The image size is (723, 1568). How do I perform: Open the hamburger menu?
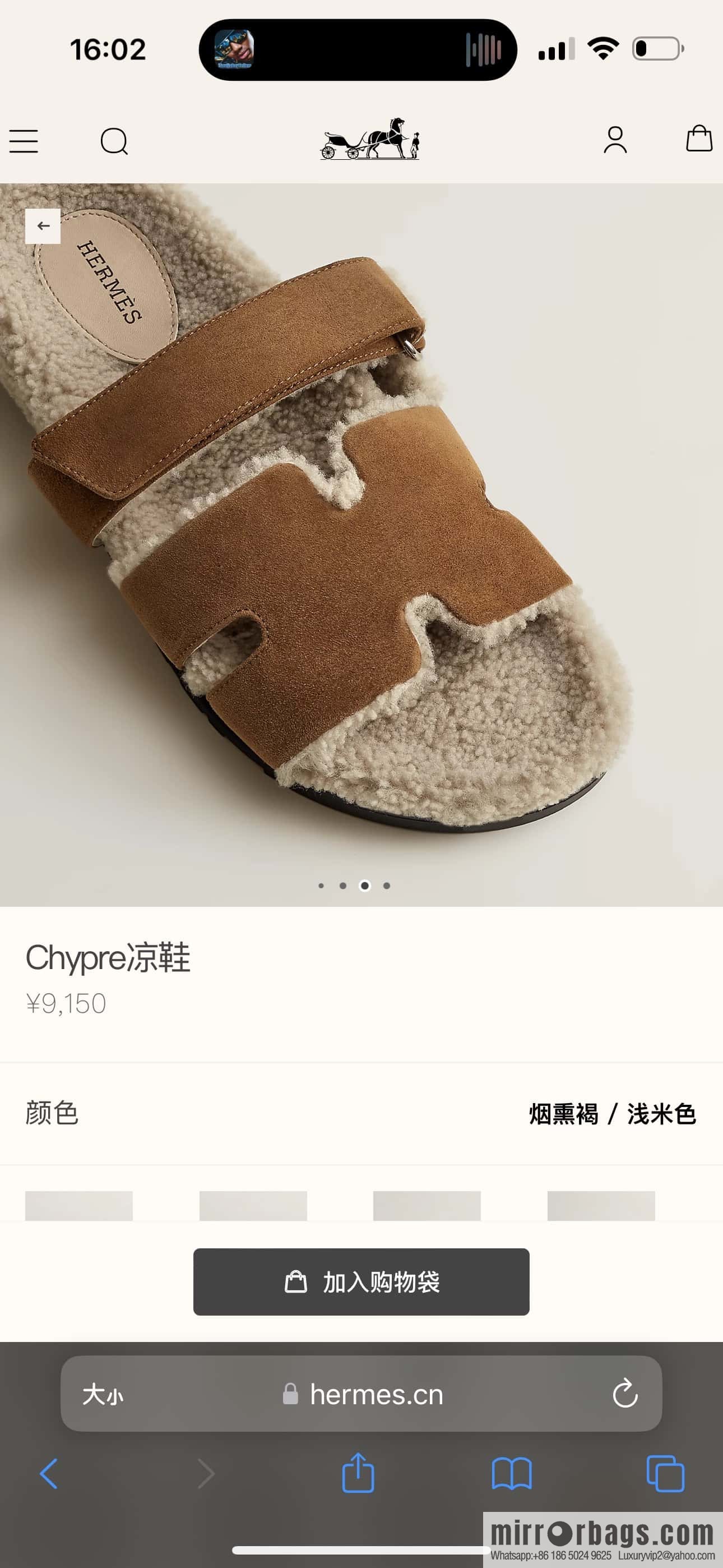(x=24, y=141)
